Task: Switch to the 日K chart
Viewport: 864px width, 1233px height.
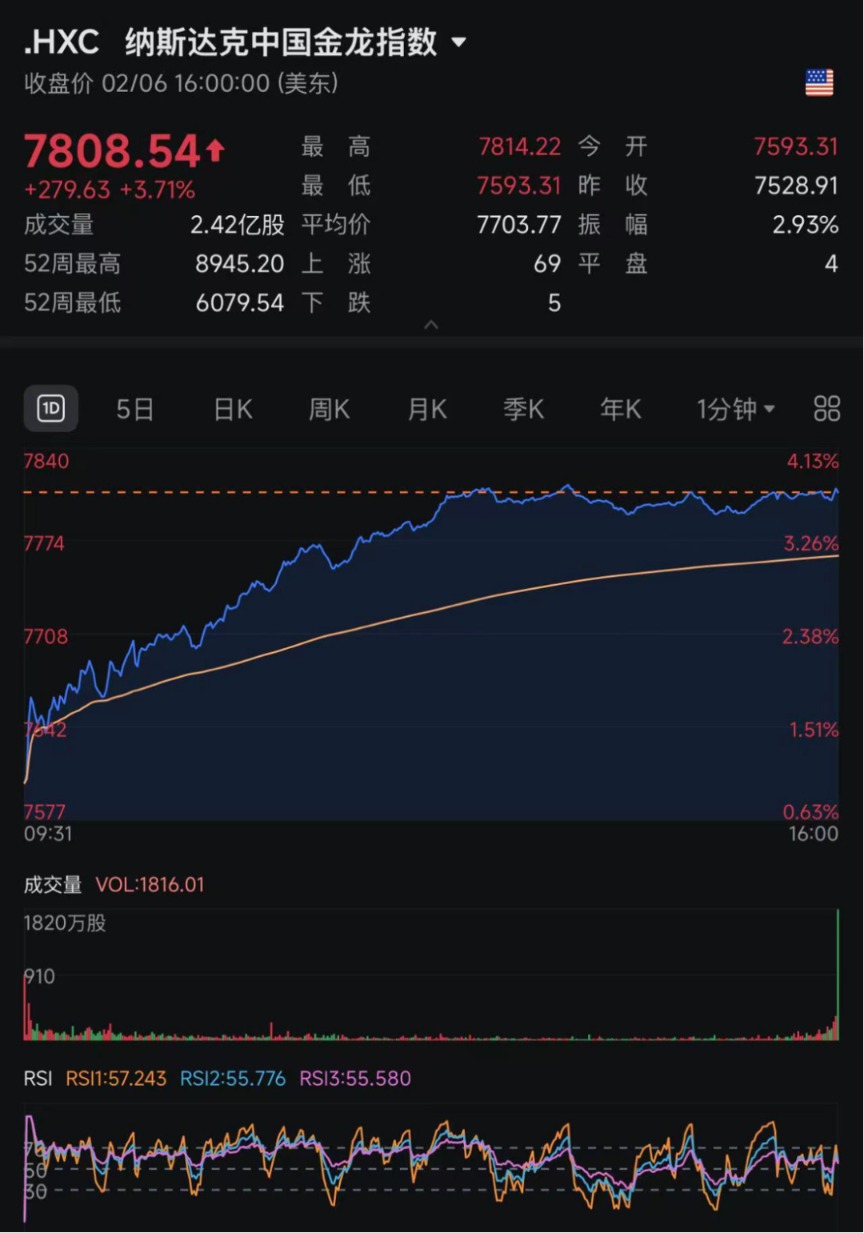Action: 233,409
